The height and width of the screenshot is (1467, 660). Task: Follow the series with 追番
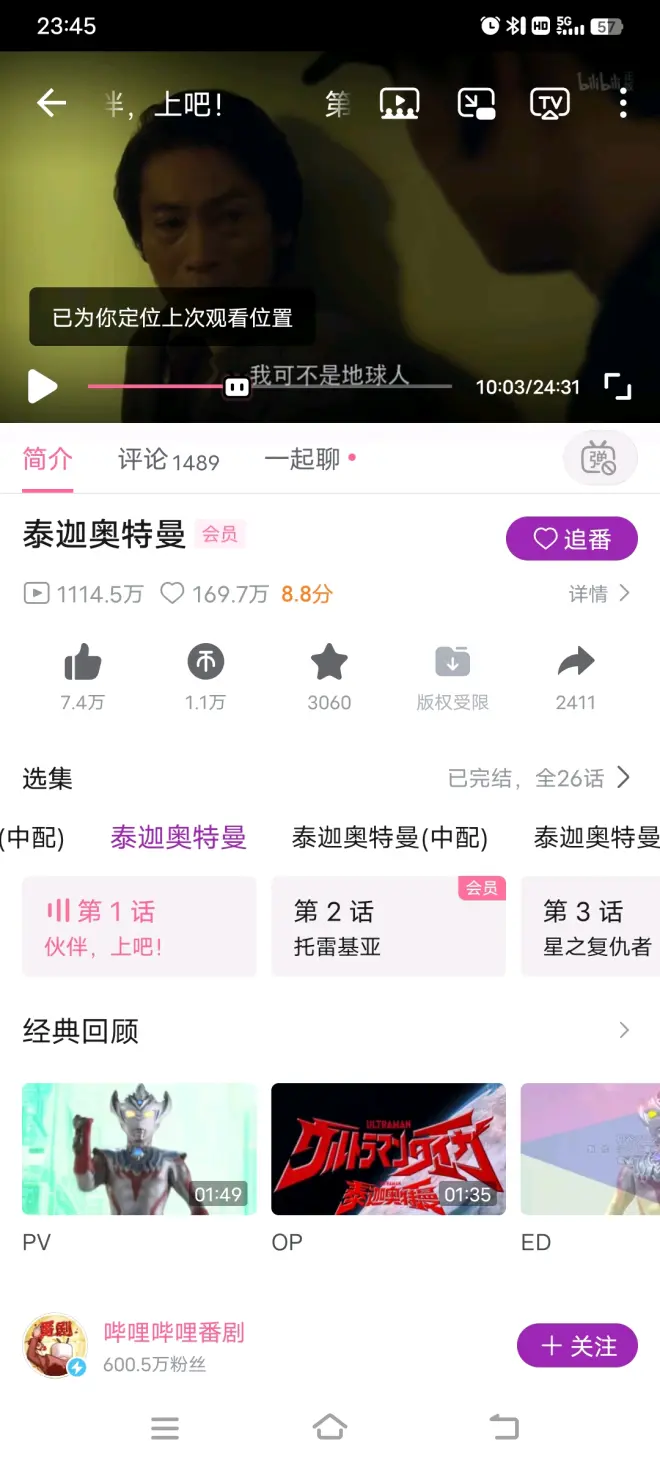pyautogui.click(x=571, y=539)
